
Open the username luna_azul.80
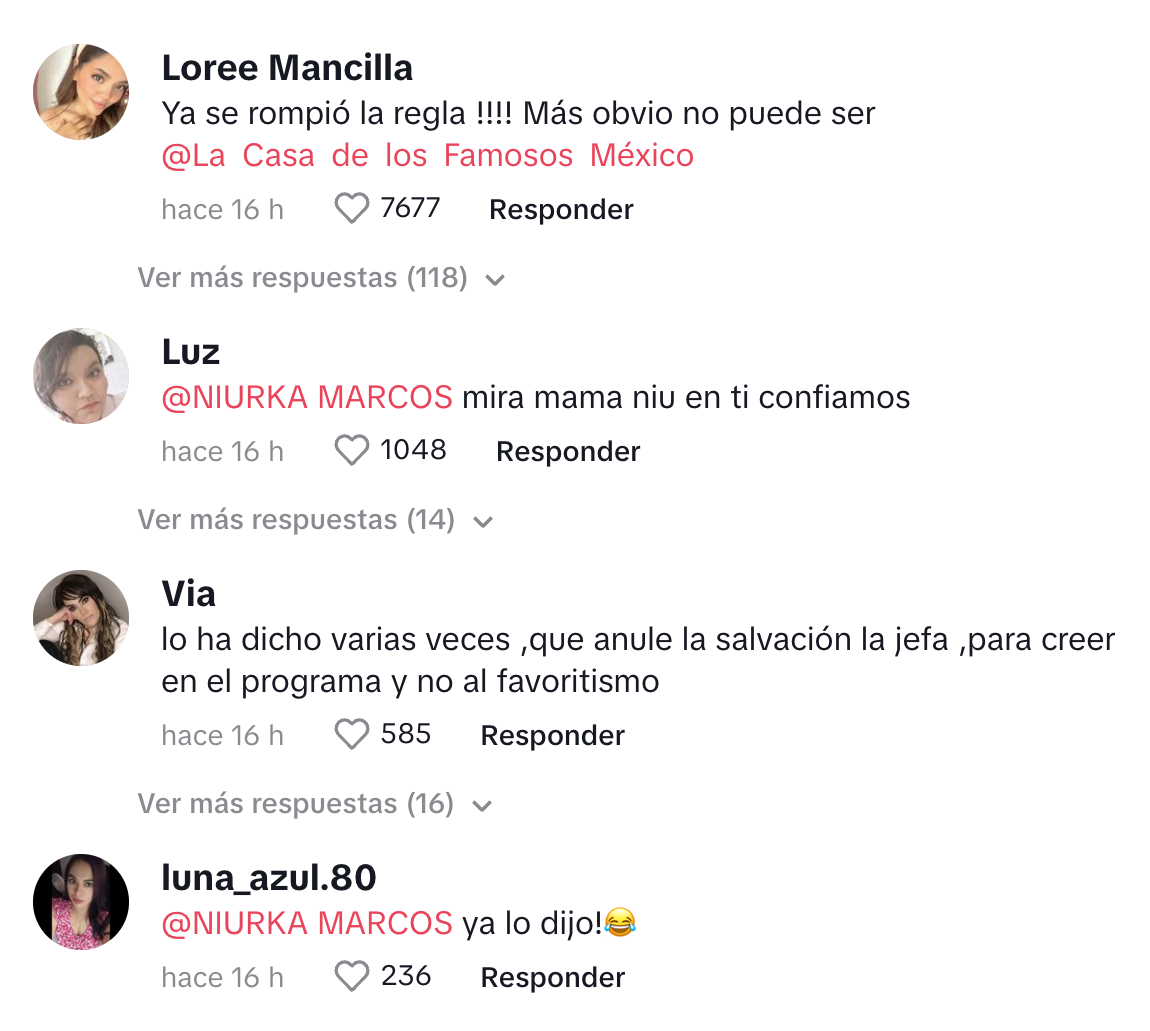click(x=269, y=878)
